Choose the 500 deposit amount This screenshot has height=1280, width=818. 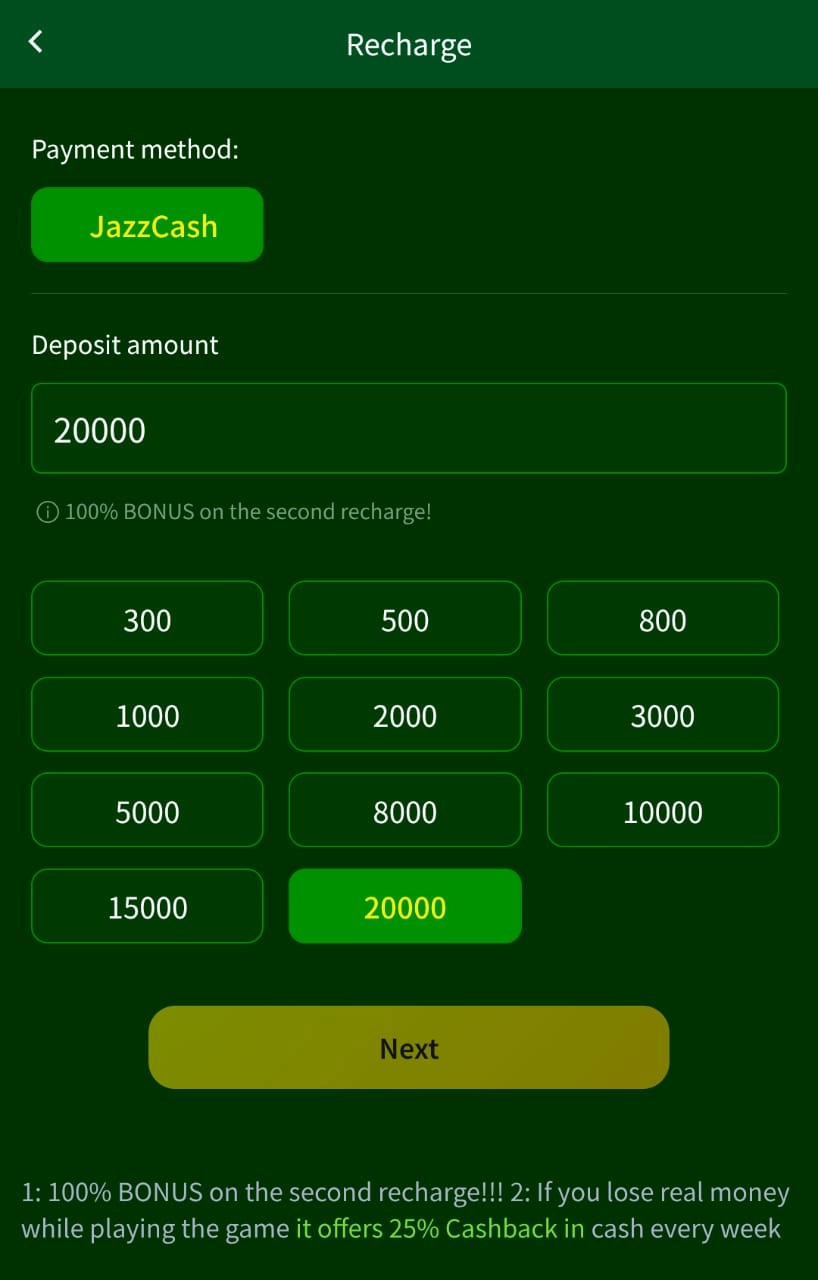(x=404, y=619)
